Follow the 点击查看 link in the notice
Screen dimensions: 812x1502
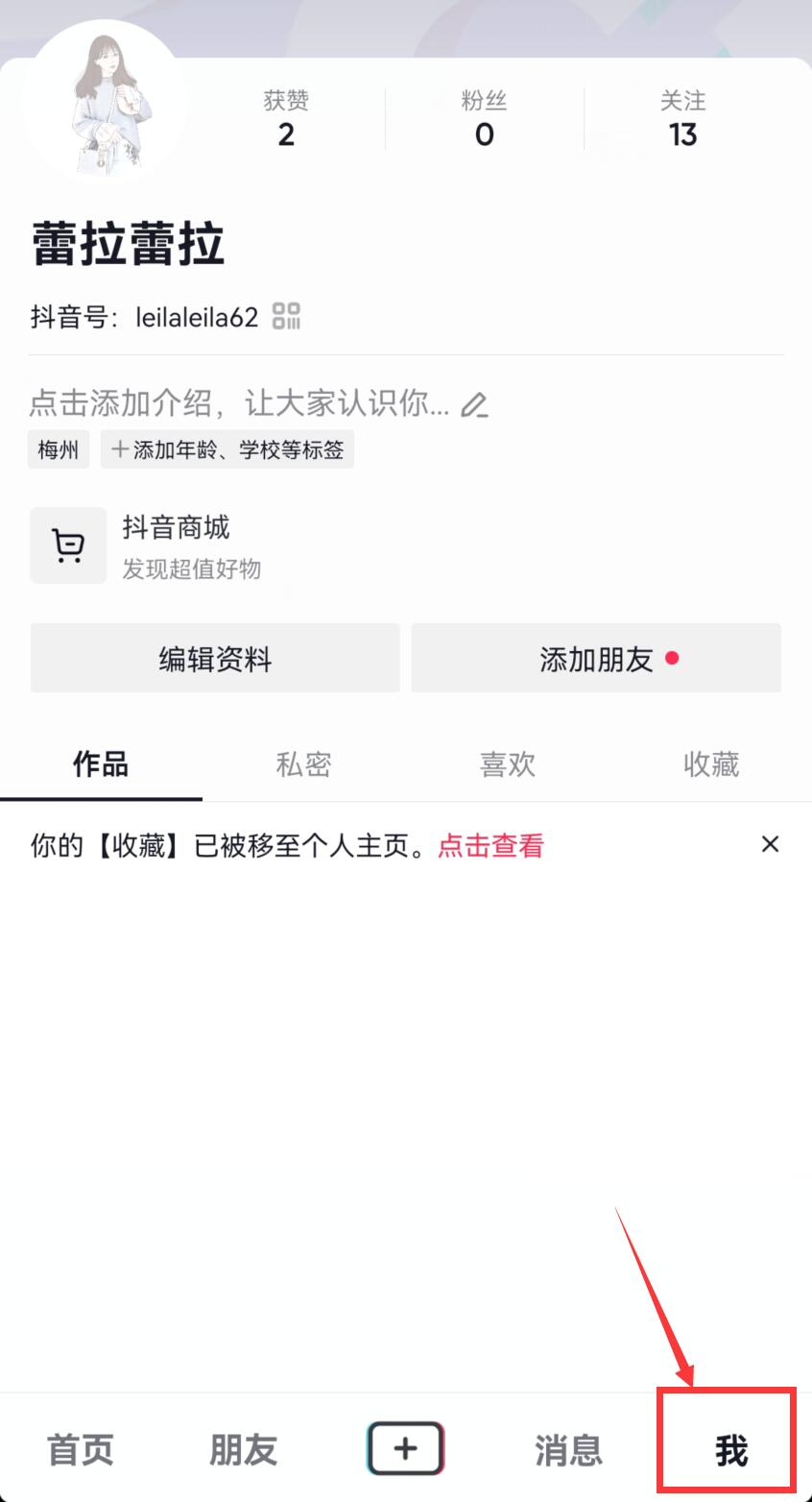click(x=490, y=846)
